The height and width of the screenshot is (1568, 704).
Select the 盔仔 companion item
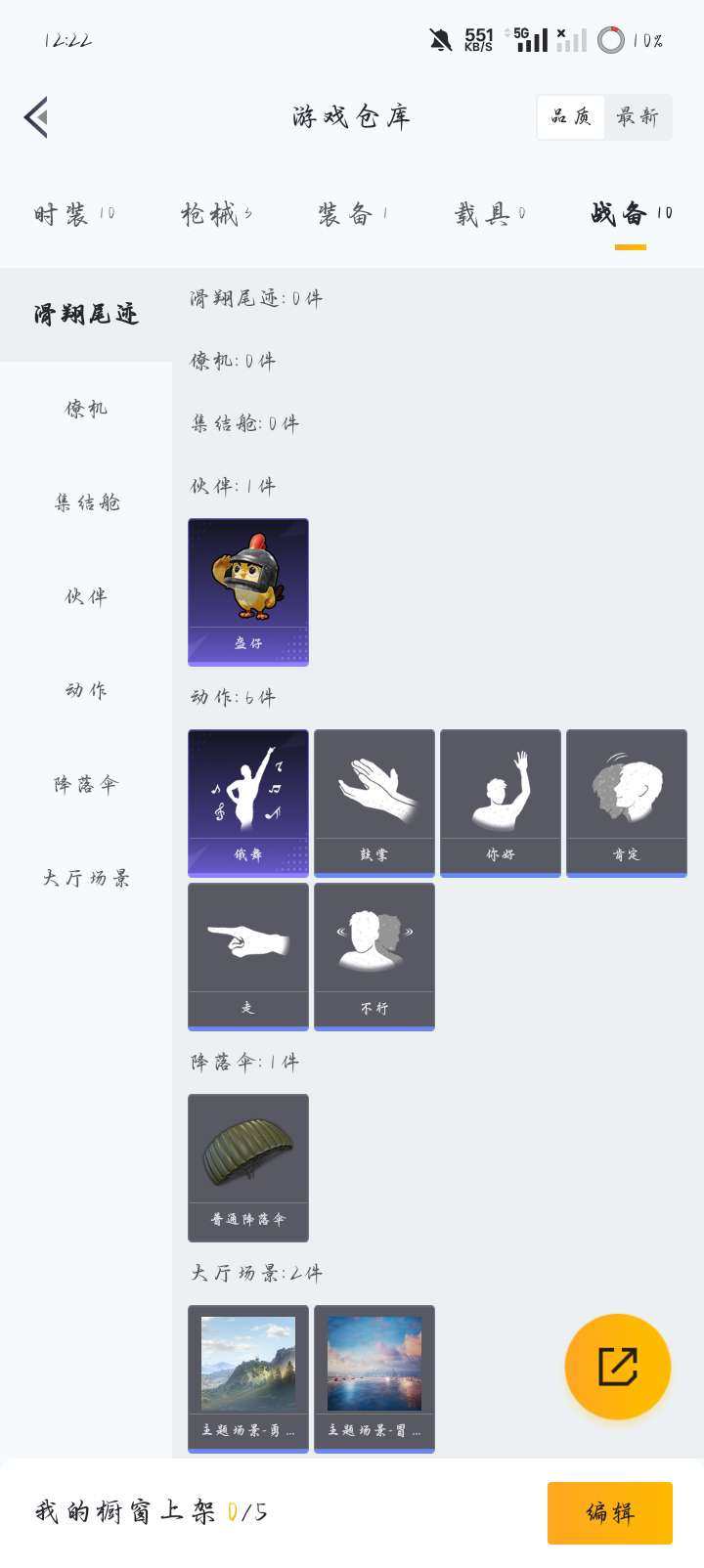pos(247,590)
